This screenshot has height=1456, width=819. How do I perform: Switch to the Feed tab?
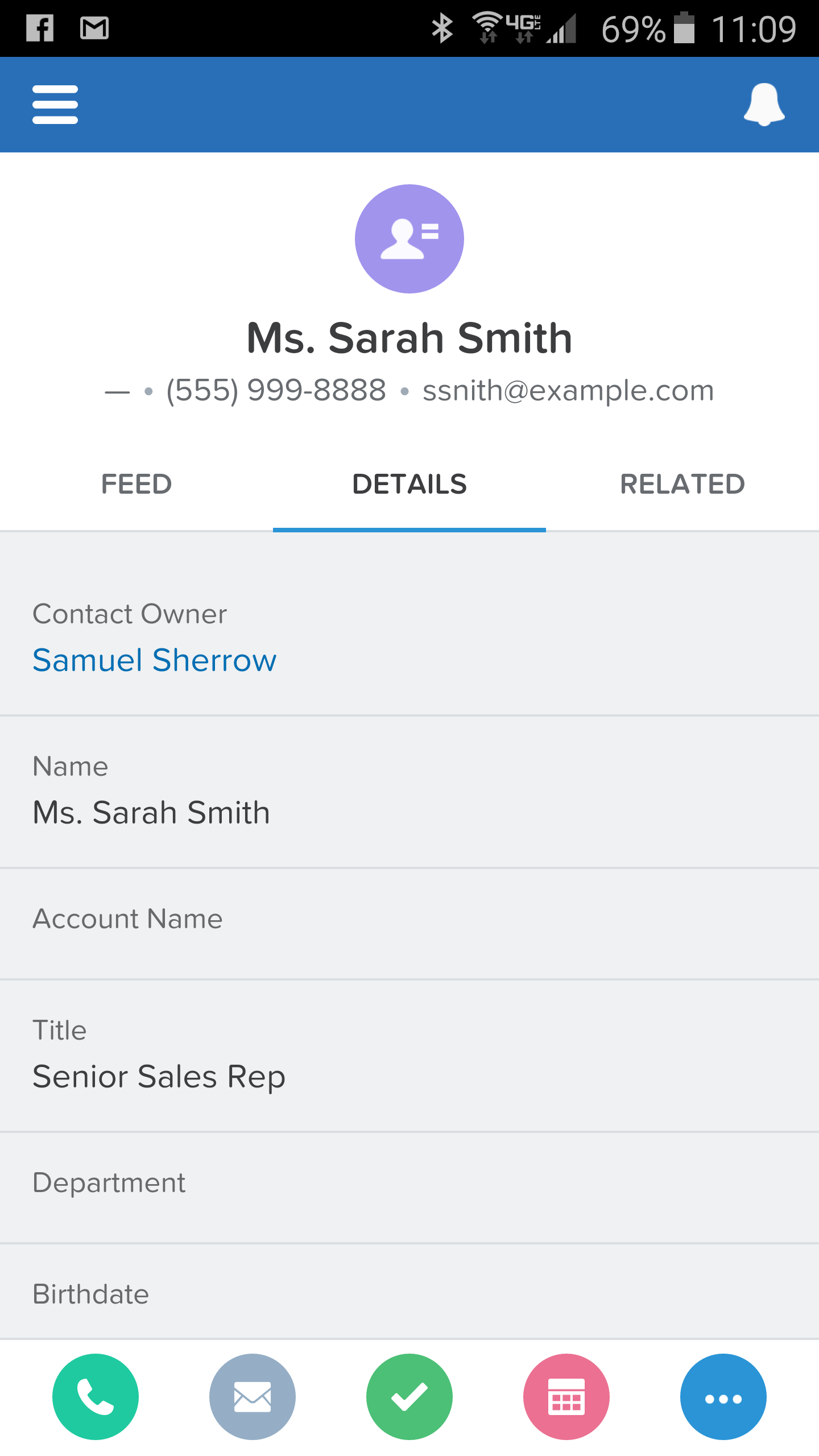click(136, 485)
